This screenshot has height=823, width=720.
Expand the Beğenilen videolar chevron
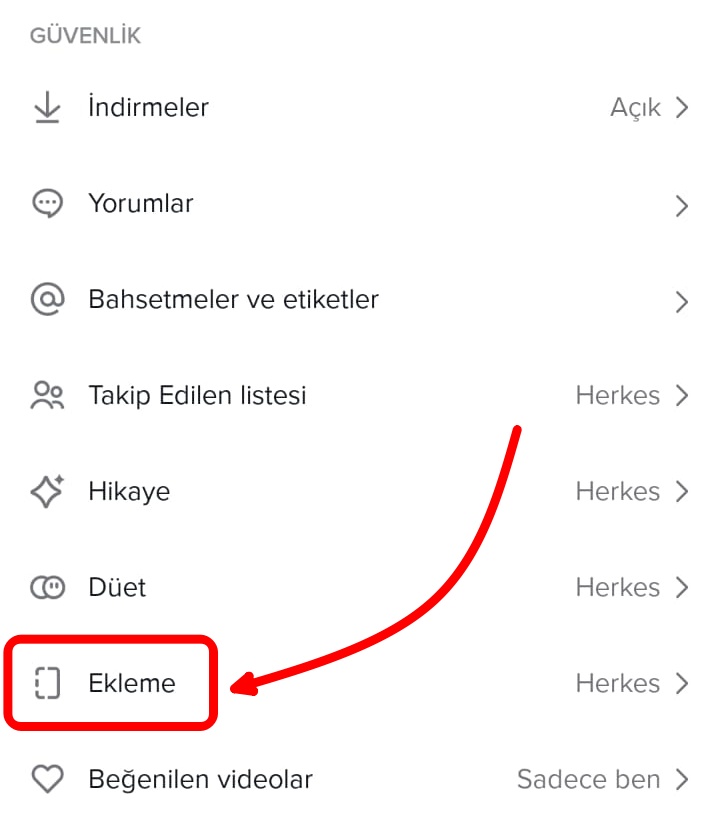[x=684, y=779]
